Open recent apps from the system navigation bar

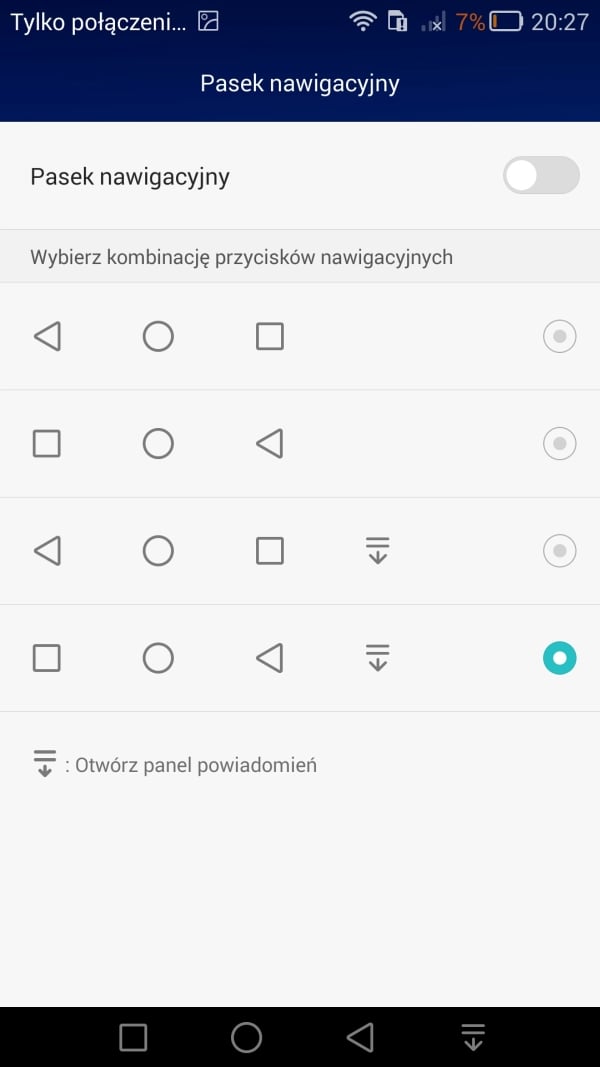coord(133,1038)
